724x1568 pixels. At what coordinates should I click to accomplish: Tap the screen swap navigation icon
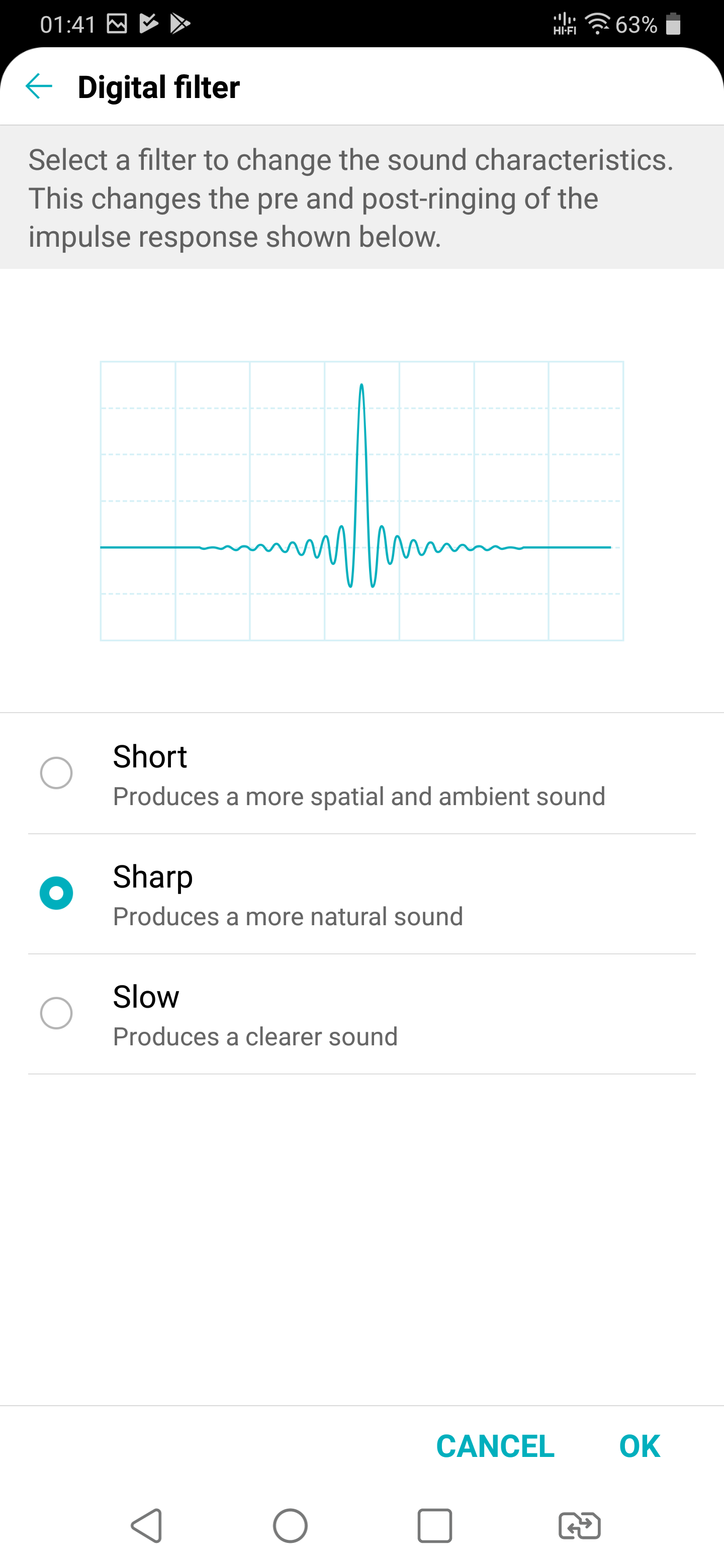[x=579, y=1526]
